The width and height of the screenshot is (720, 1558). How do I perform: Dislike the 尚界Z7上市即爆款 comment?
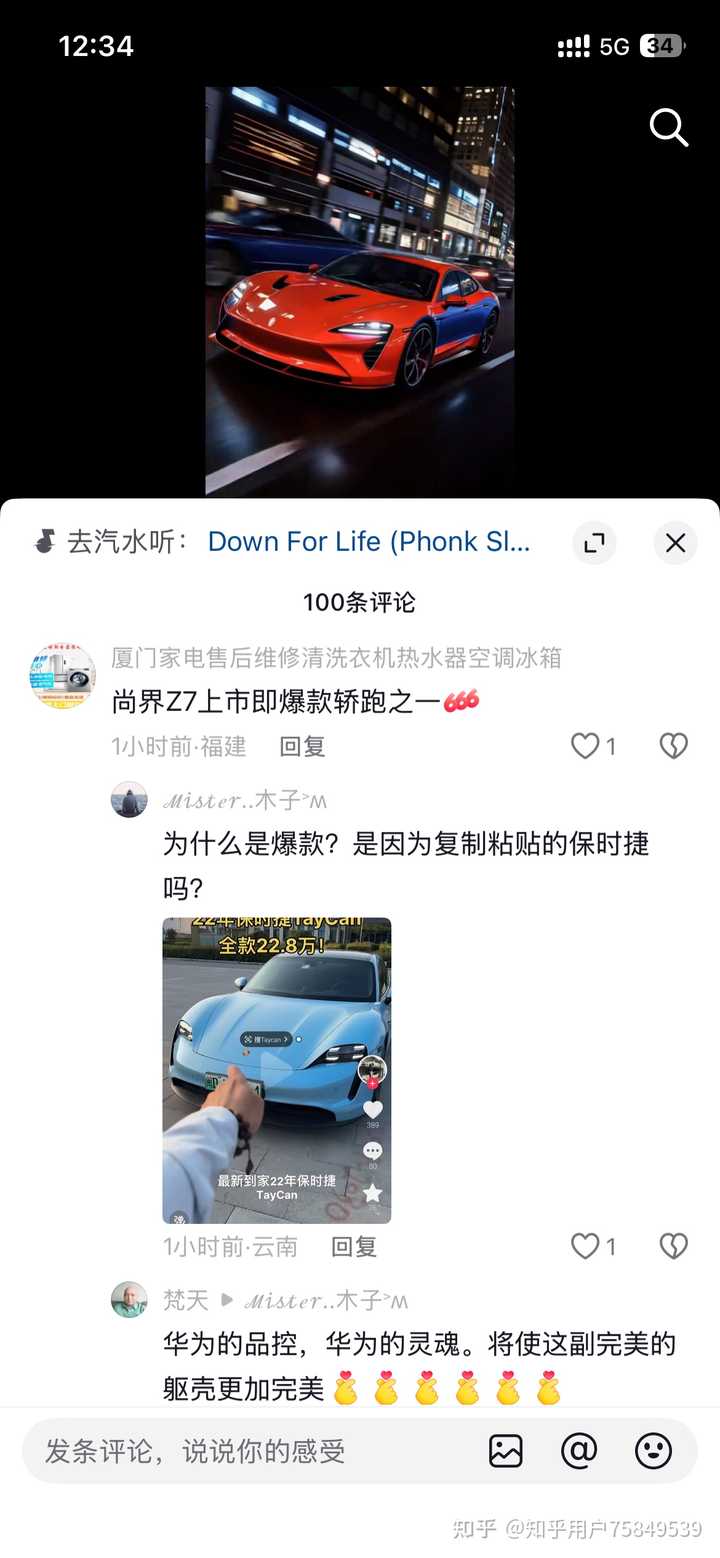[x=673, y=746]
